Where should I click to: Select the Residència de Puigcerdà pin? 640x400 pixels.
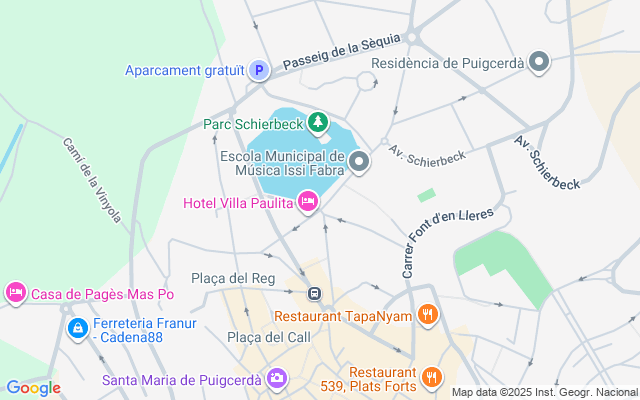click(540, 62)
